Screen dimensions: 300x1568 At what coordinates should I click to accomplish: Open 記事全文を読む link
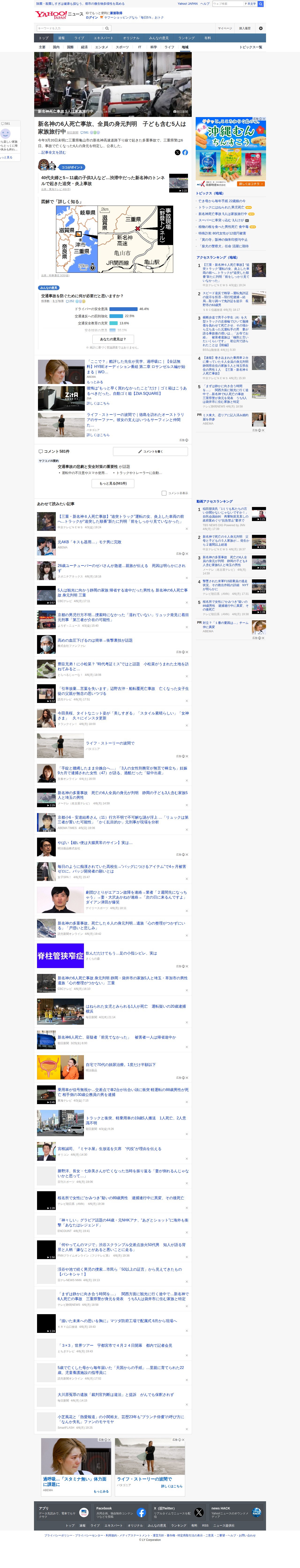pyautogui.click(x=54, y=153)
